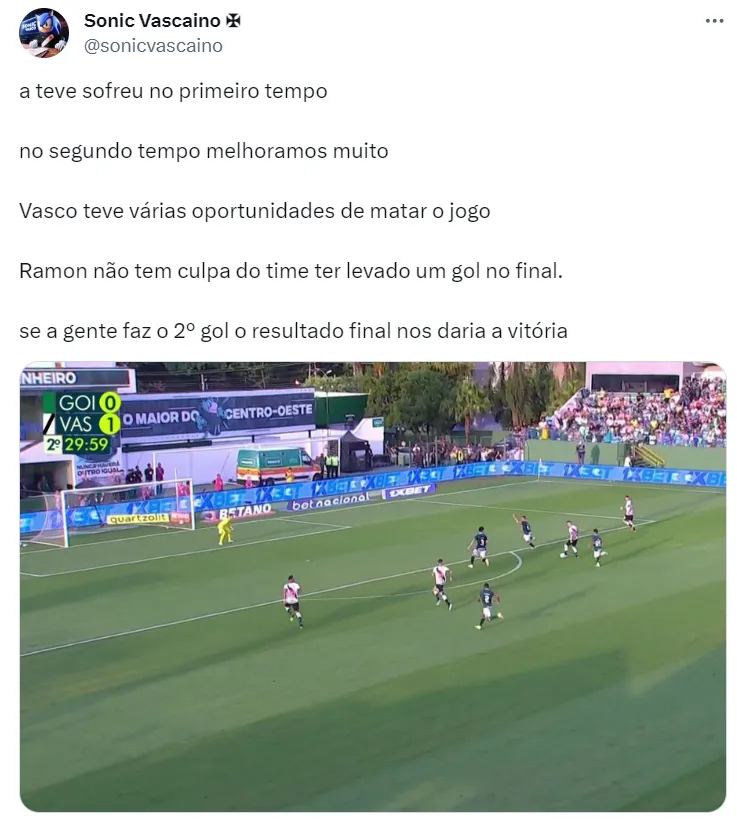
Task: Open the tweet's three-dot overflow menu
Action: pyautogui.click(x=713, y=21)
